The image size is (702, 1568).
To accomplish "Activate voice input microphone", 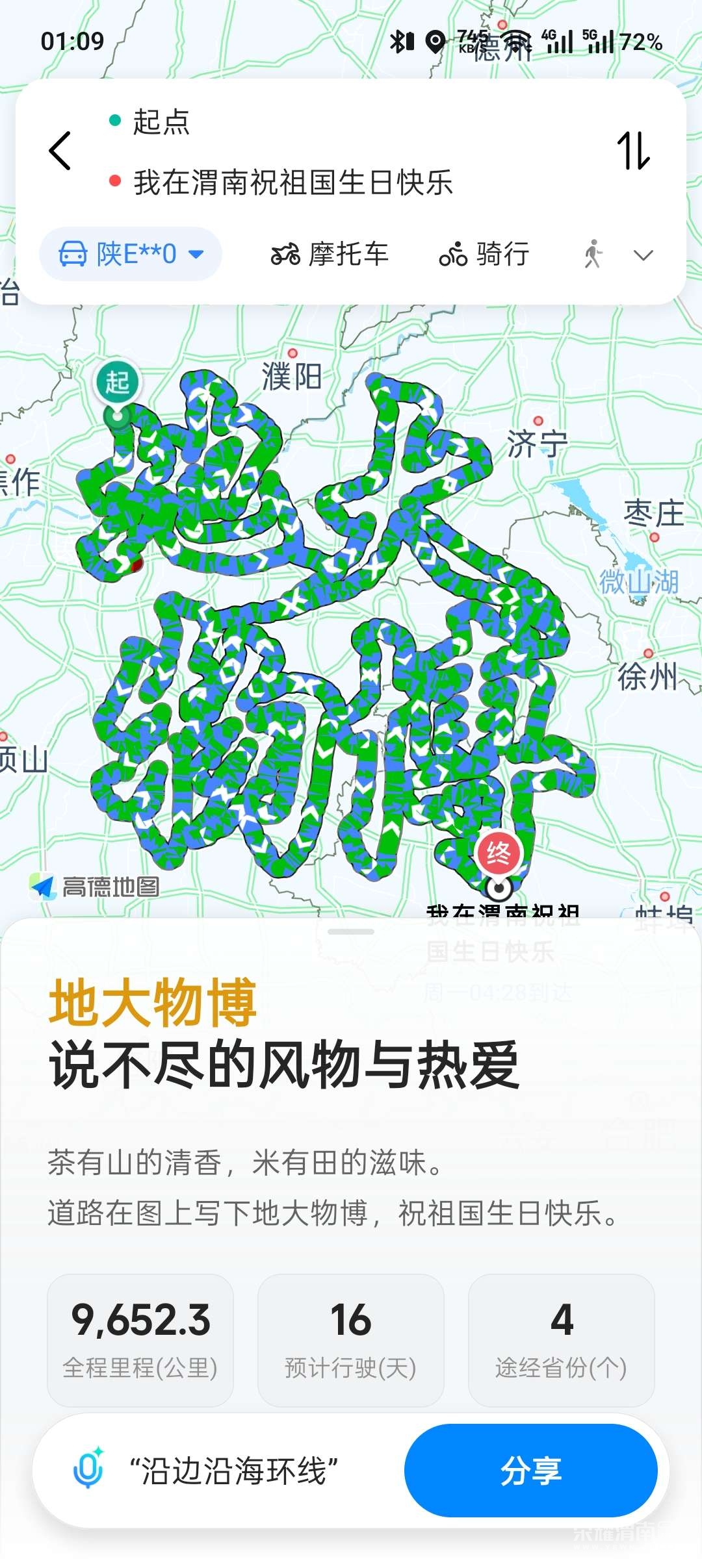I will pyautogui.click(x=88, y=1470).
